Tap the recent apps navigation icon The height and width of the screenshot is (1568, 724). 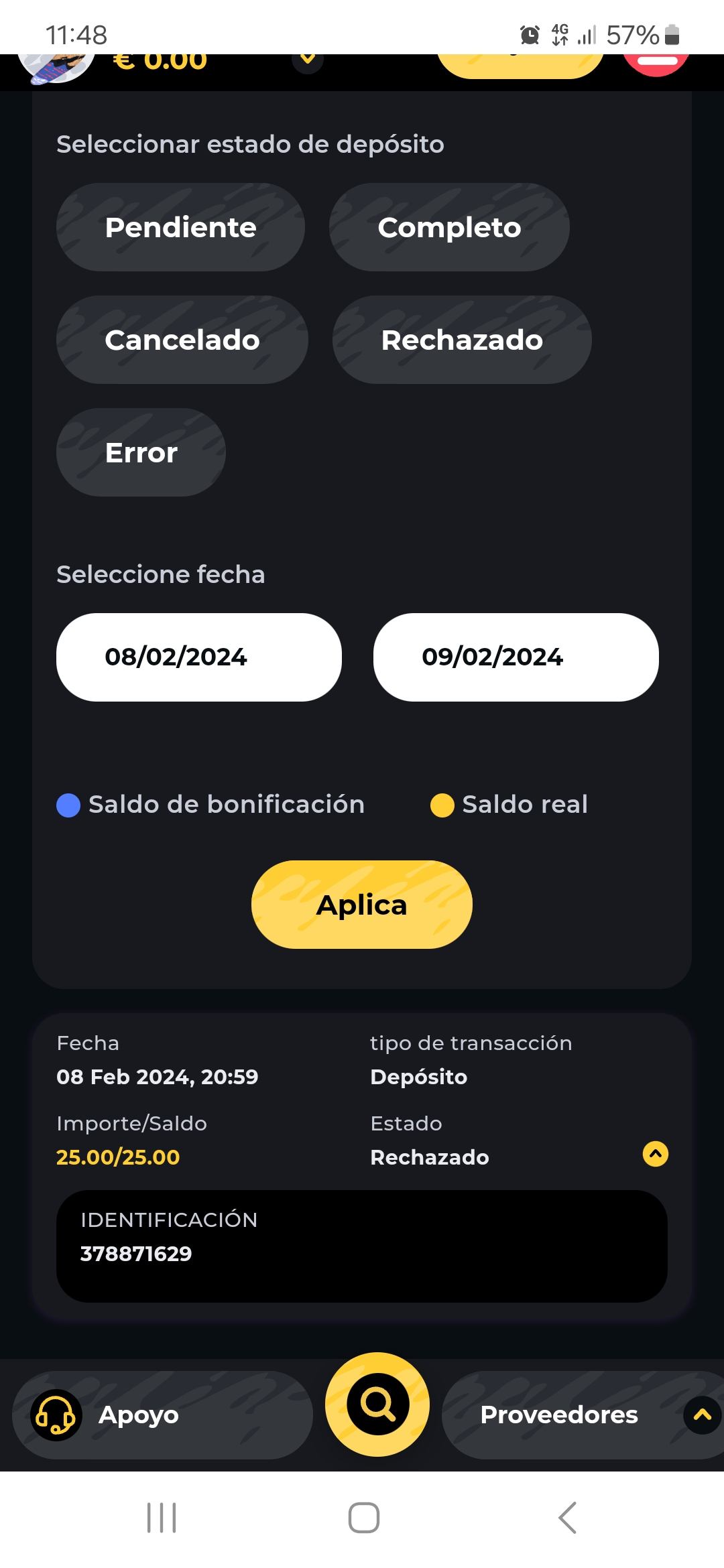[160, 1518]
